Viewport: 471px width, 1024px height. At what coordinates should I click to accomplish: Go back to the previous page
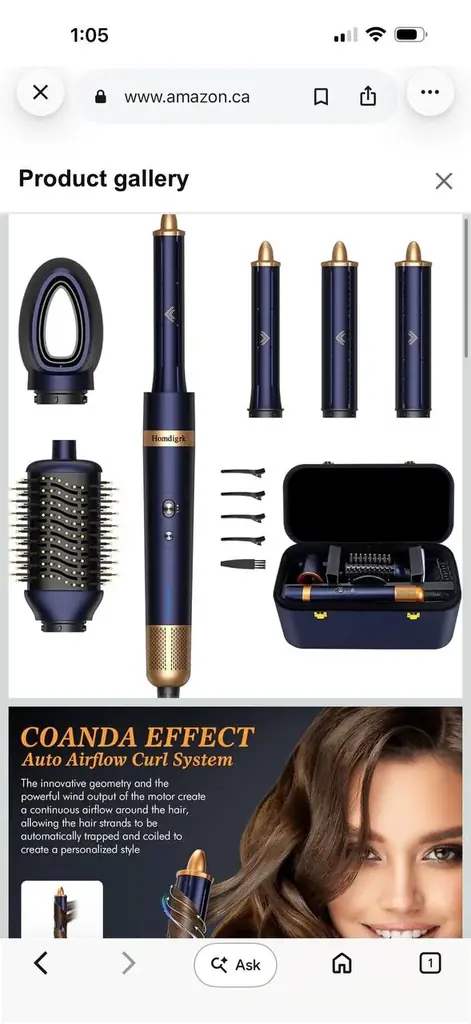[x=41, y=963]
